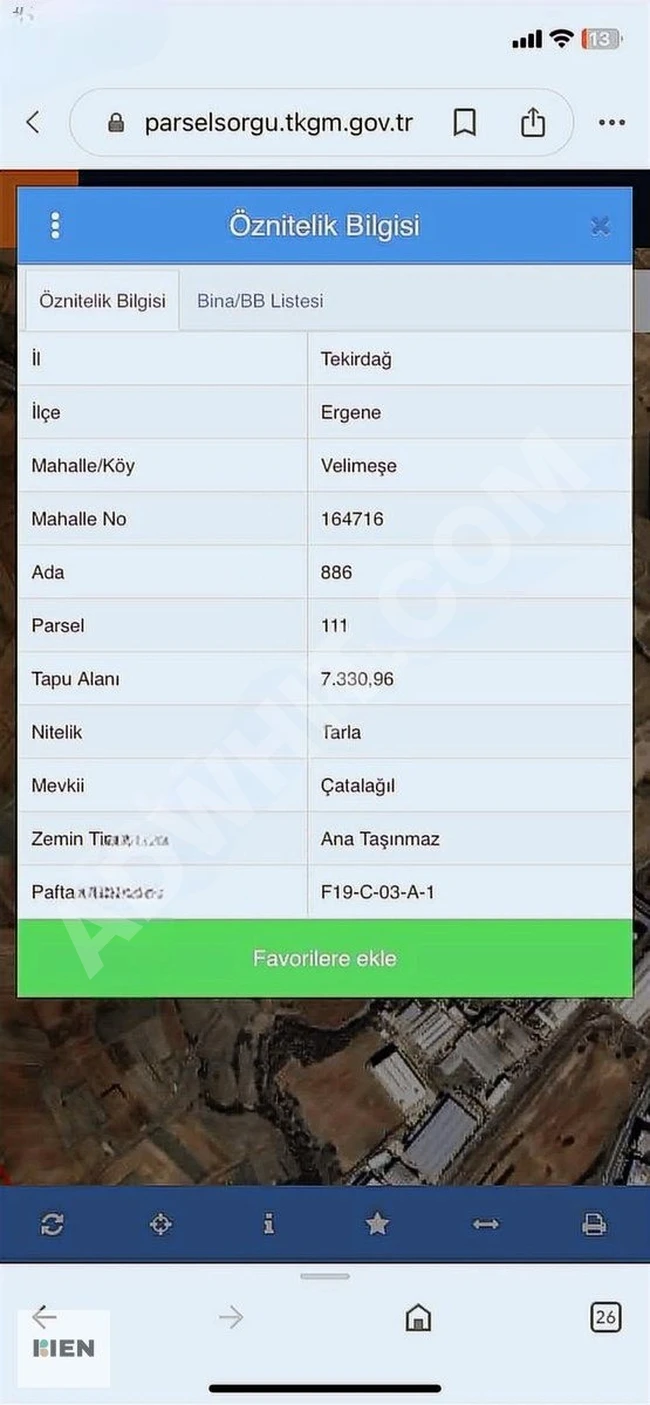Tap the Favorilere ekle button

[x=325, y=958]
